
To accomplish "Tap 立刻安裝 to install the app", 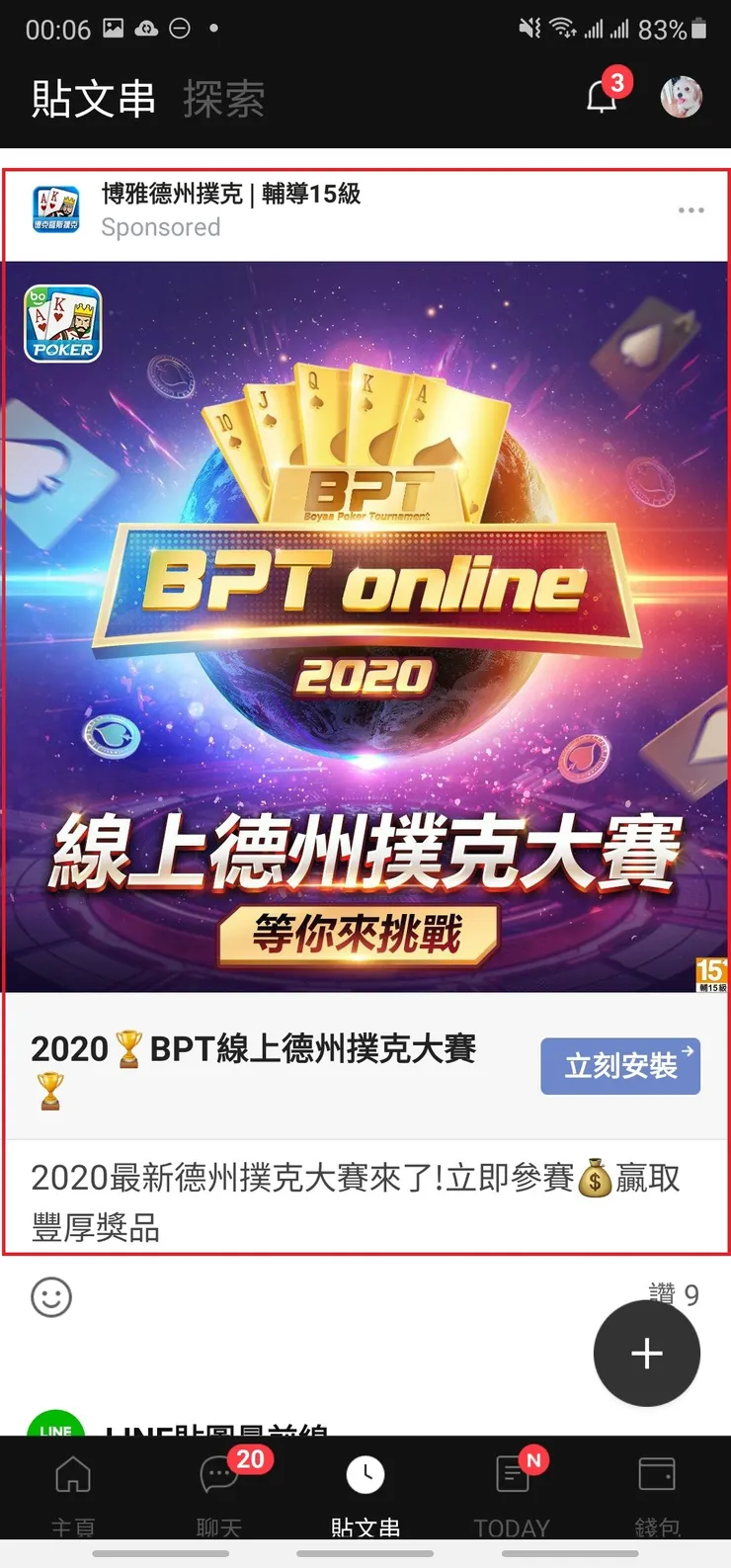I will [620, 1066].
